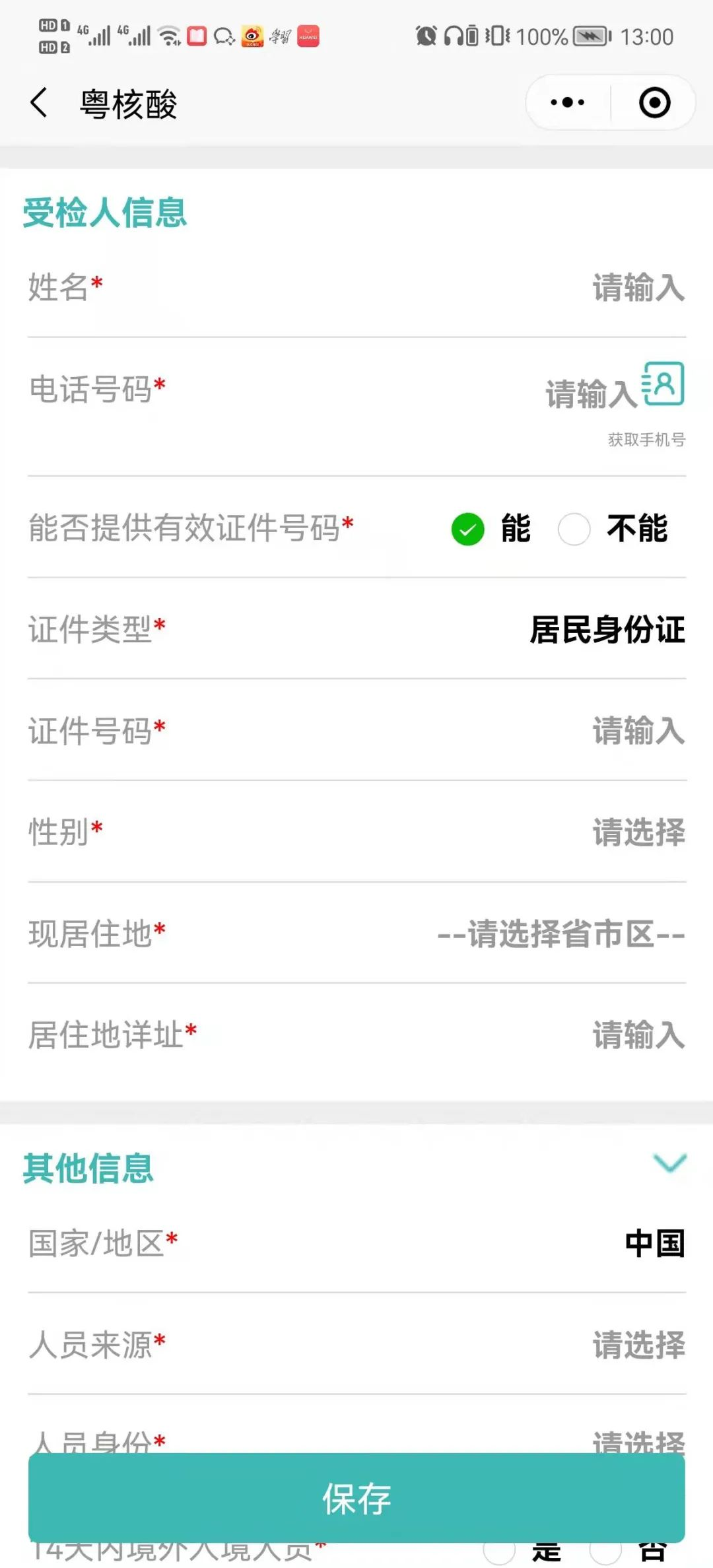Image resolution: width=713 pixels, height=1568 pixels.
Task: Open the mini program more options menu
Action: click(x=568, y=102)
